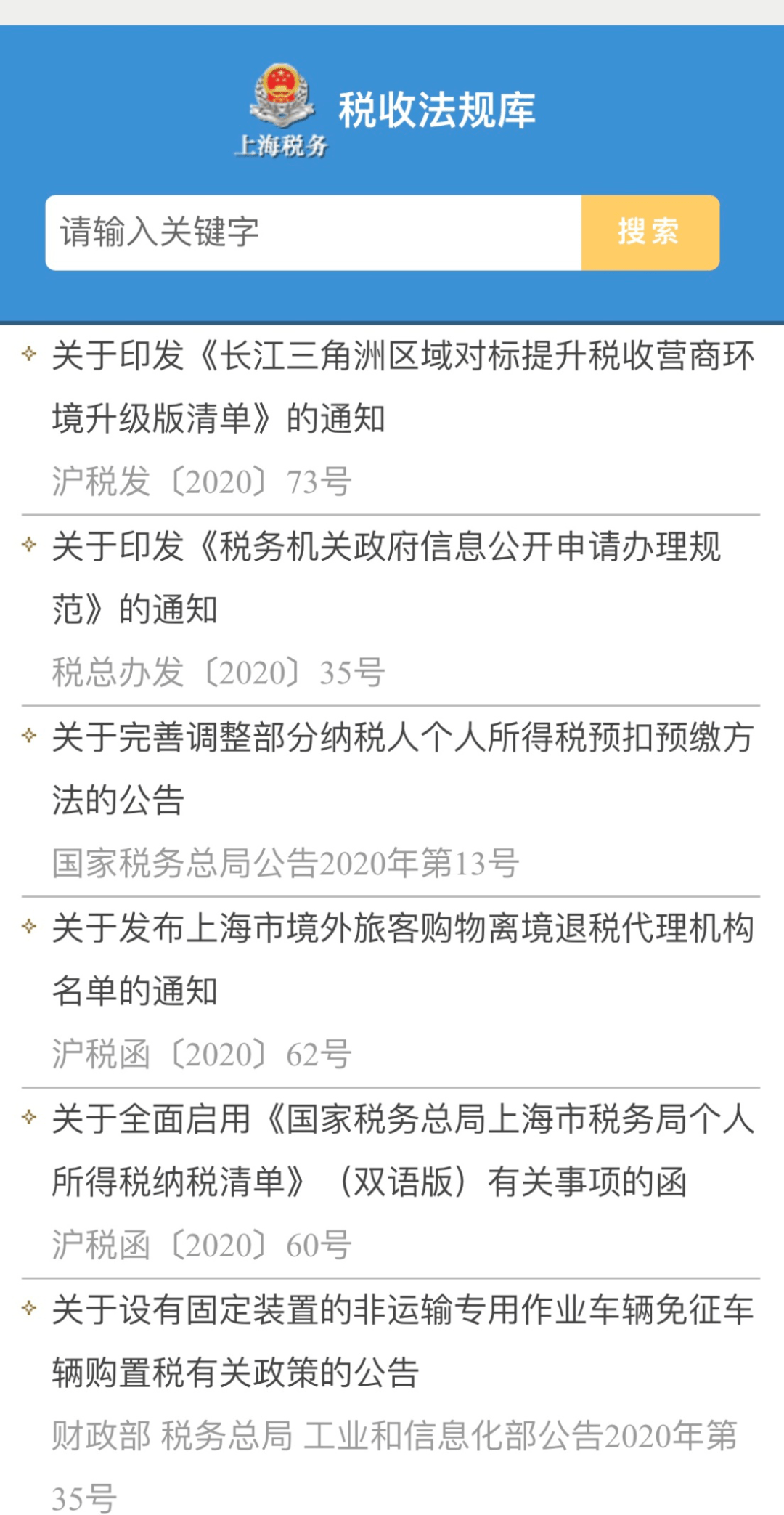
Task: Open the 个人所得税预扣预缴方法 announcement
Action: (403, 768)
